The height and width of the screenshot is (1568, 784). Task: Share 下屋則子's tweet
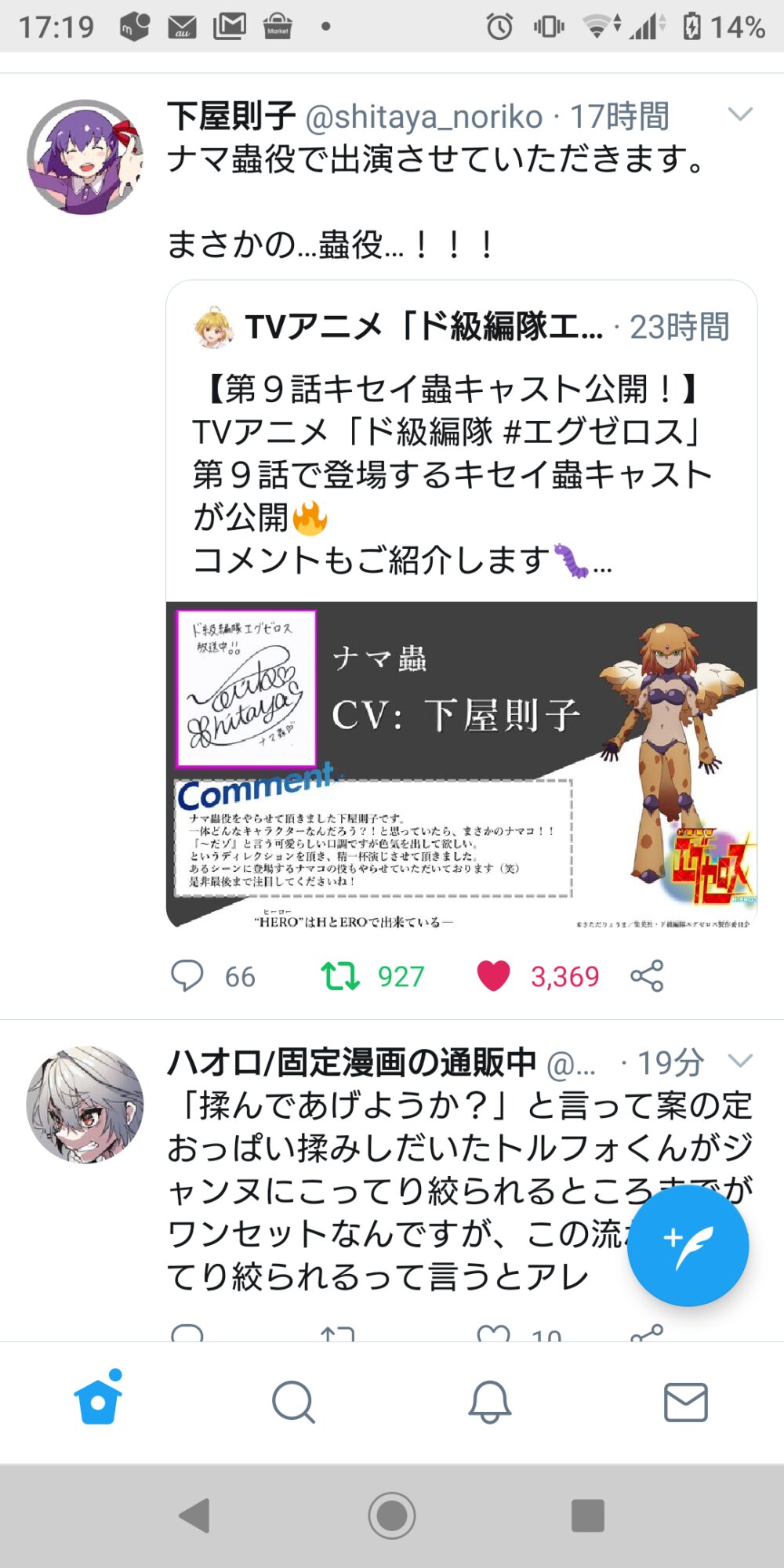(647, 976)
